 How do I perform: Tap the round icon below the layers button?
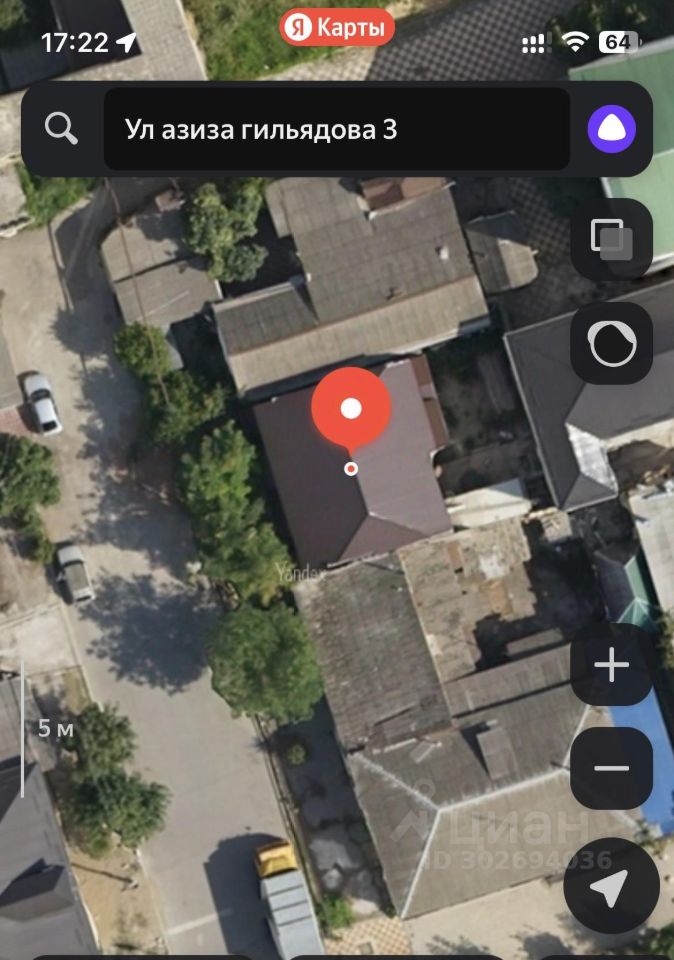click(611, 344)
